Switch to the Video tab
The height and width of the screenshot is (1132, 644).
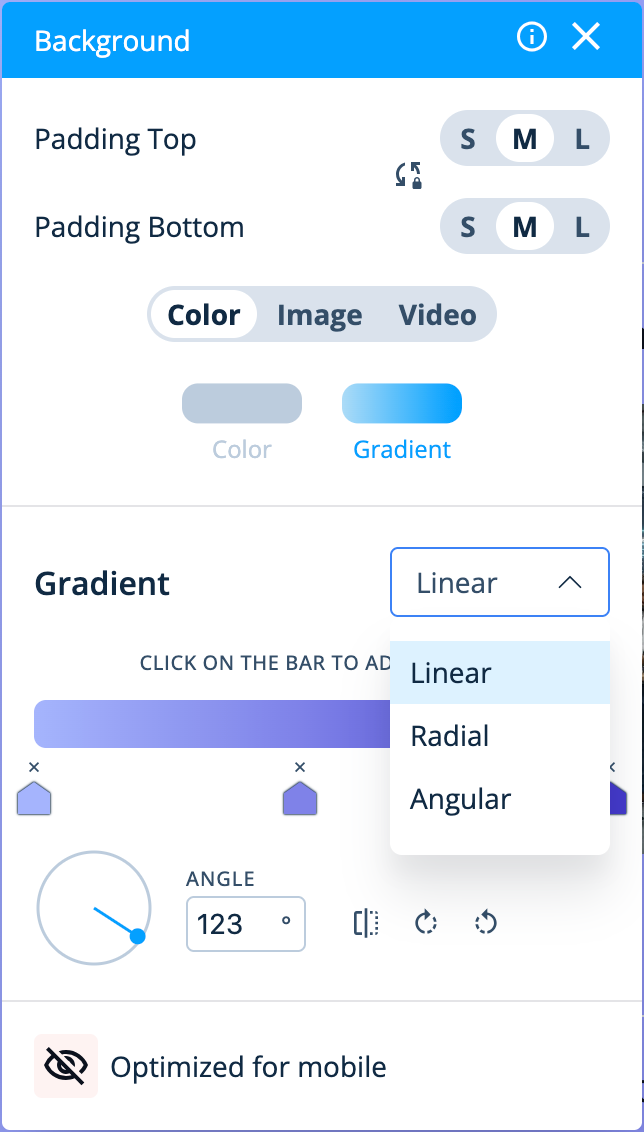click(x=438, y=315)
